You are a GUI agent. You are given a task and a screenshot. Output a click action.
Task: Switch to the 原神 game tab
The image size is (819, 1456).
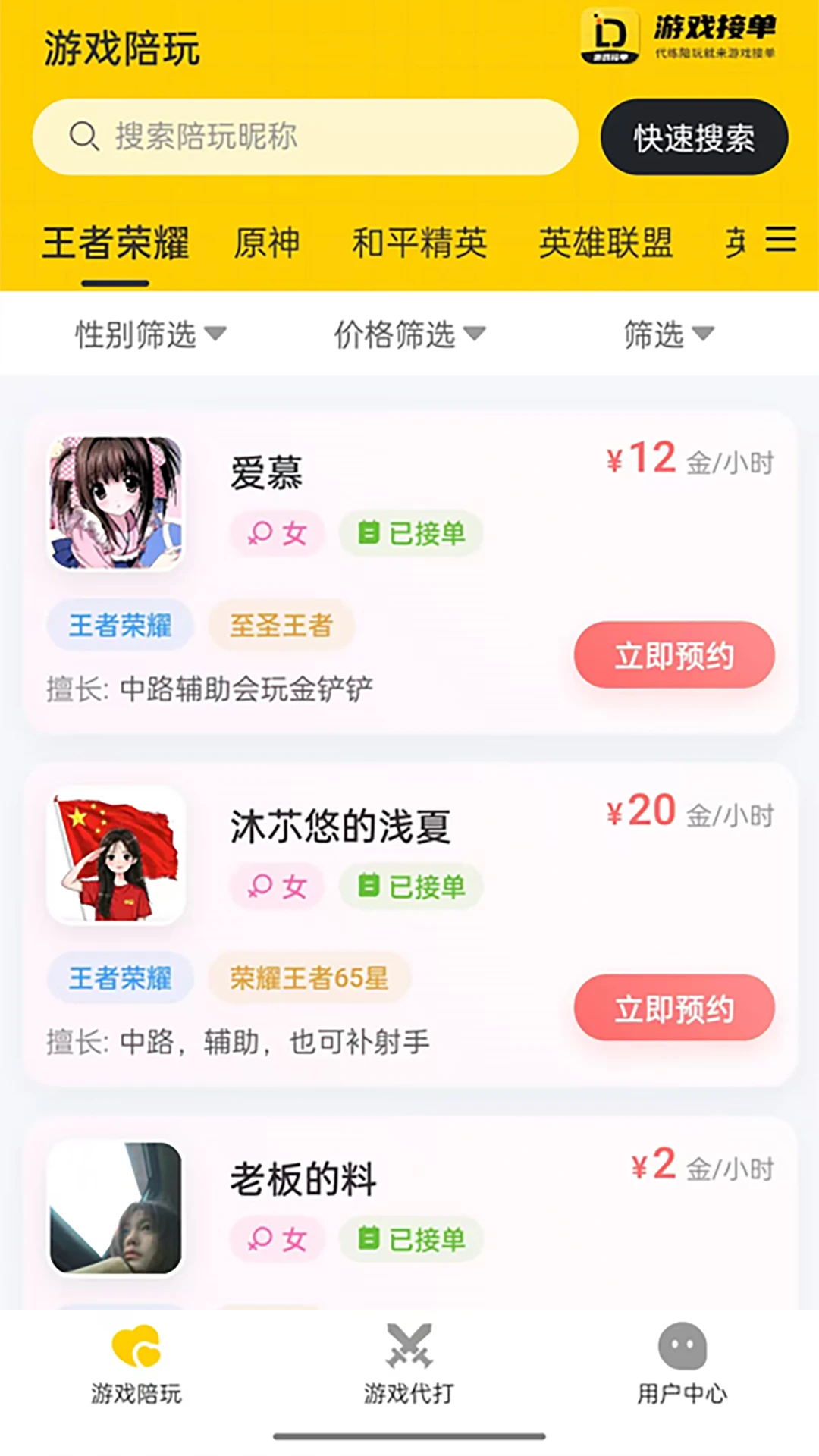(x=266, y=243)
